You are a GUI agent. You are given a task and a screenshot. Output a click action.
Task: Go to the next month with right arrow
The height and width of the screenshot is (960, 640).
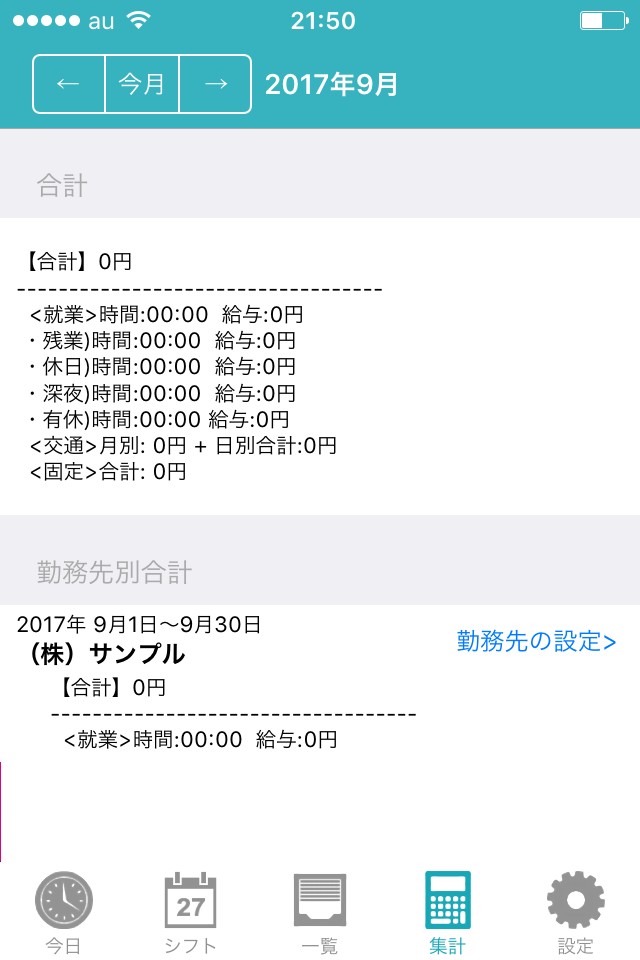coord(215,84)
